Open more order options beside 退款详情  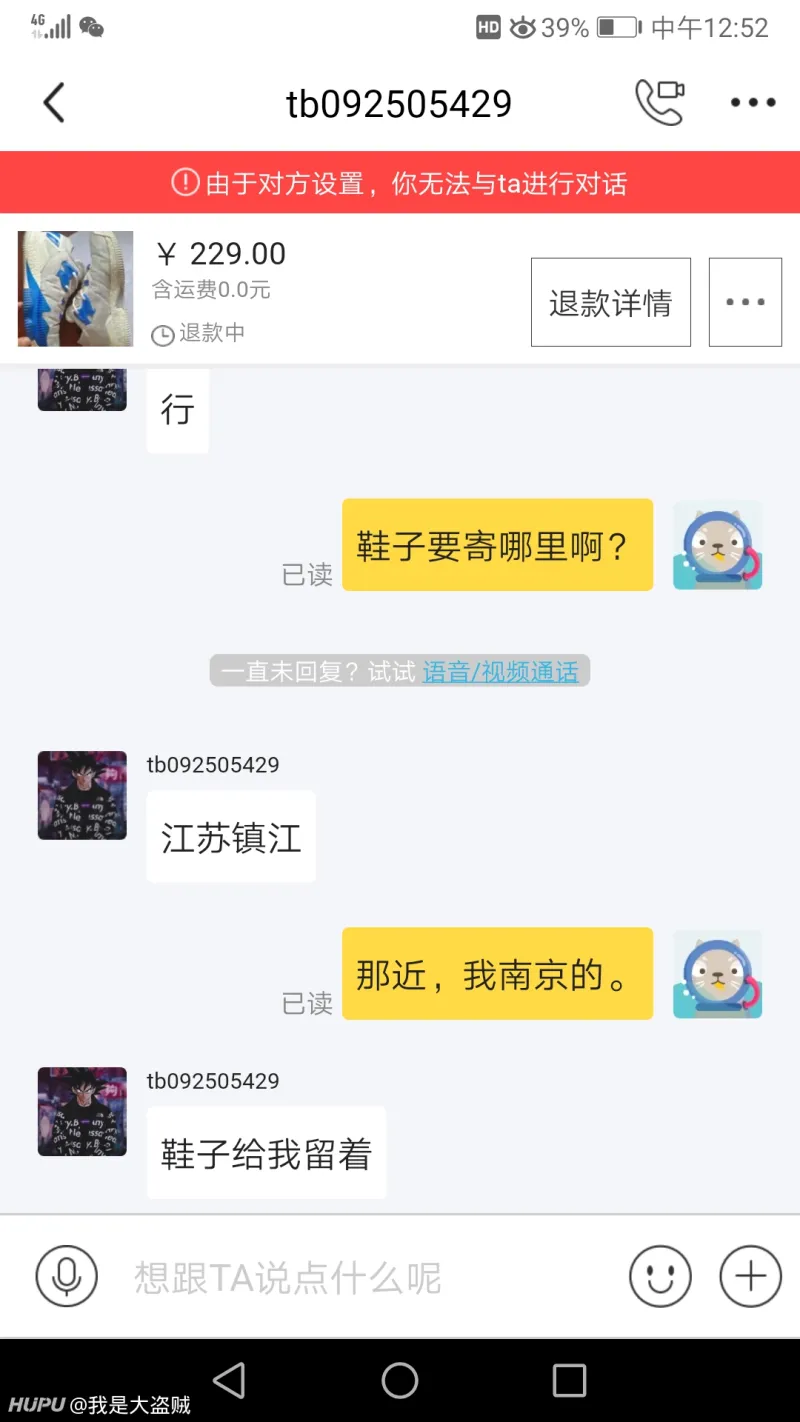tap(745, 303)
